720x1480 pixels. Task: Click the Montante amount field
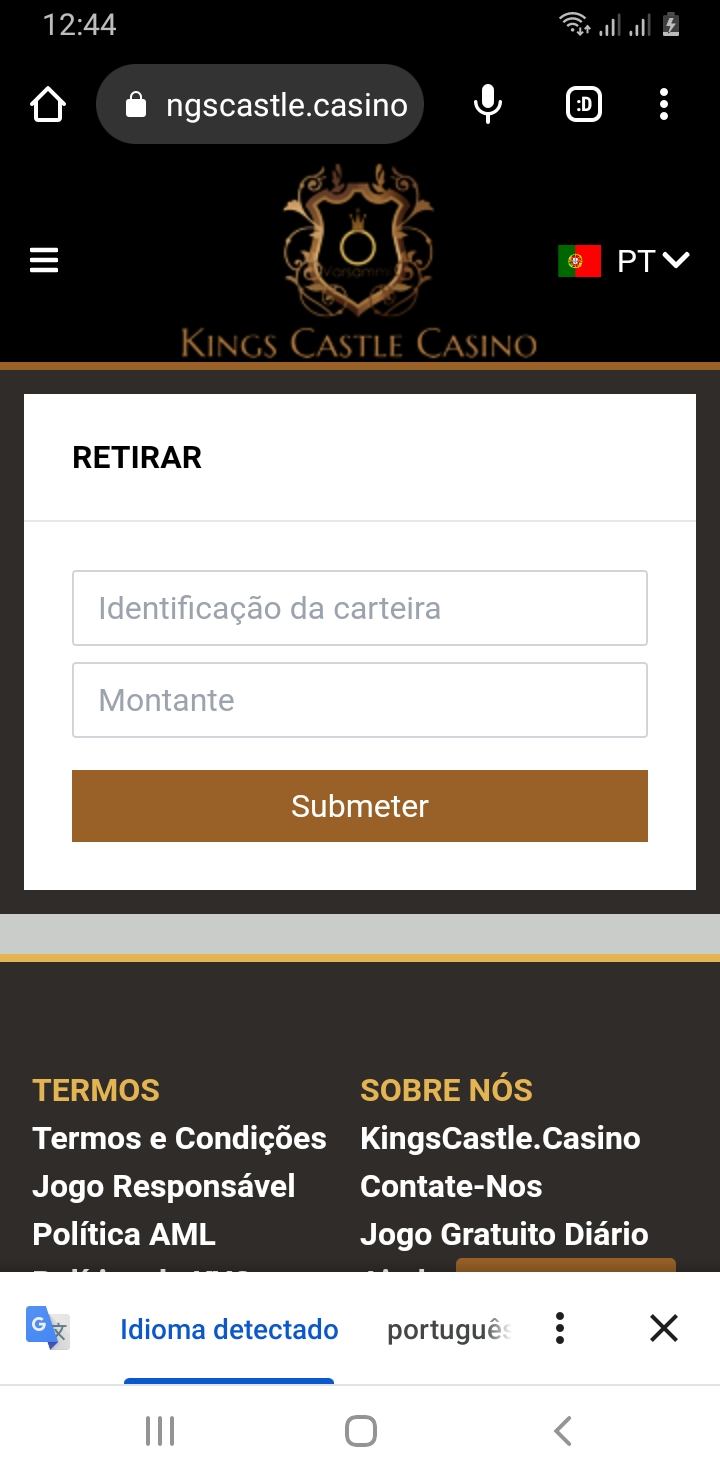pos(359,700)
